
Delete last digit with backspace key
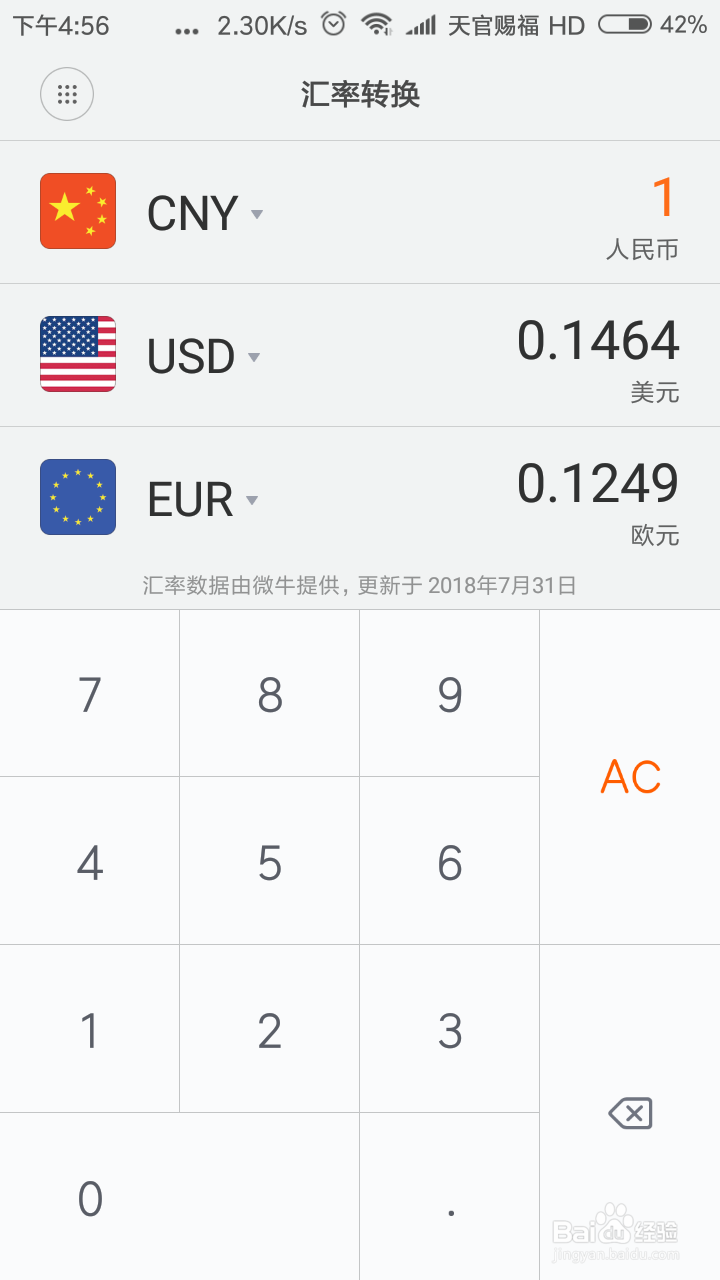coord(630,1113)
